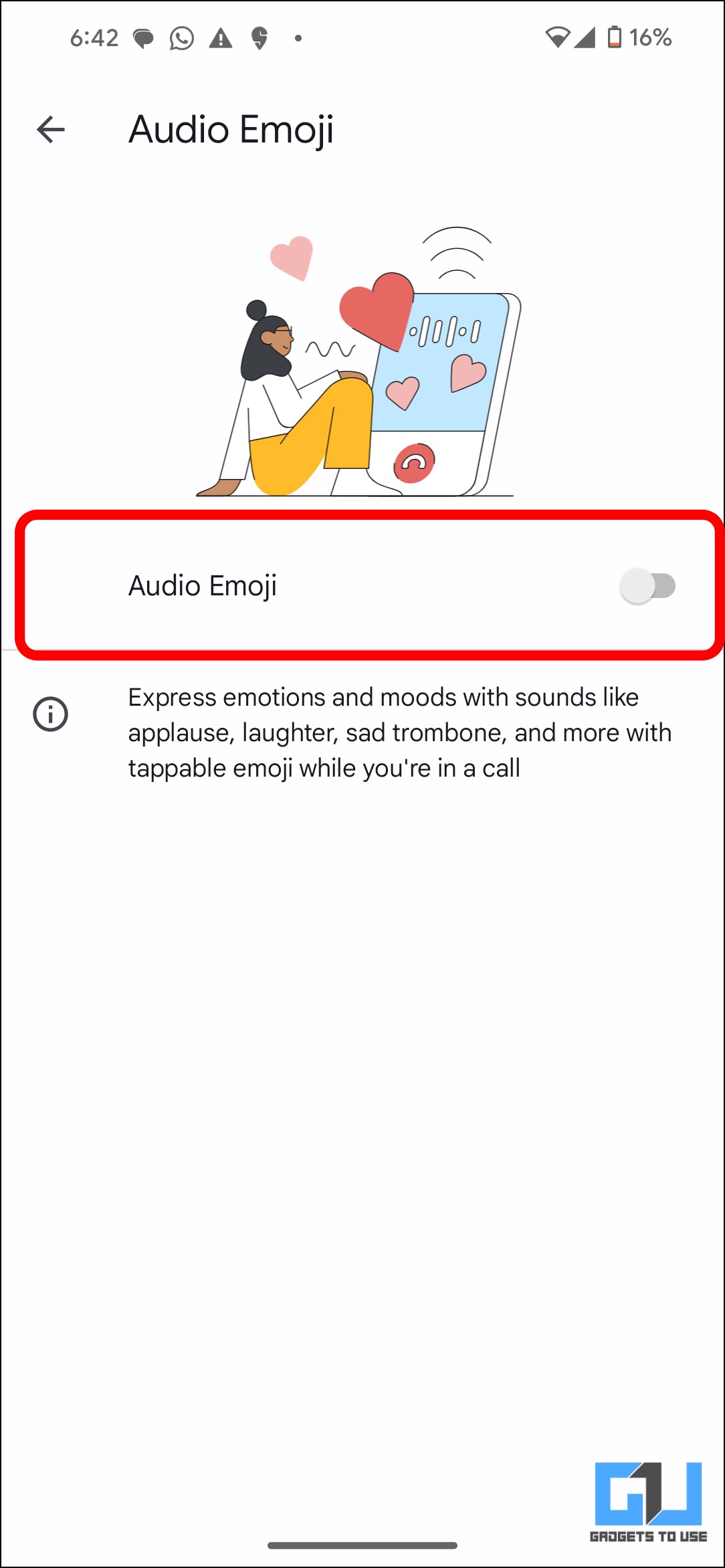Tap the highlighted Audio Emoji settings row
This screenshot has width=725, height=1568.
(x=362, y=585)
